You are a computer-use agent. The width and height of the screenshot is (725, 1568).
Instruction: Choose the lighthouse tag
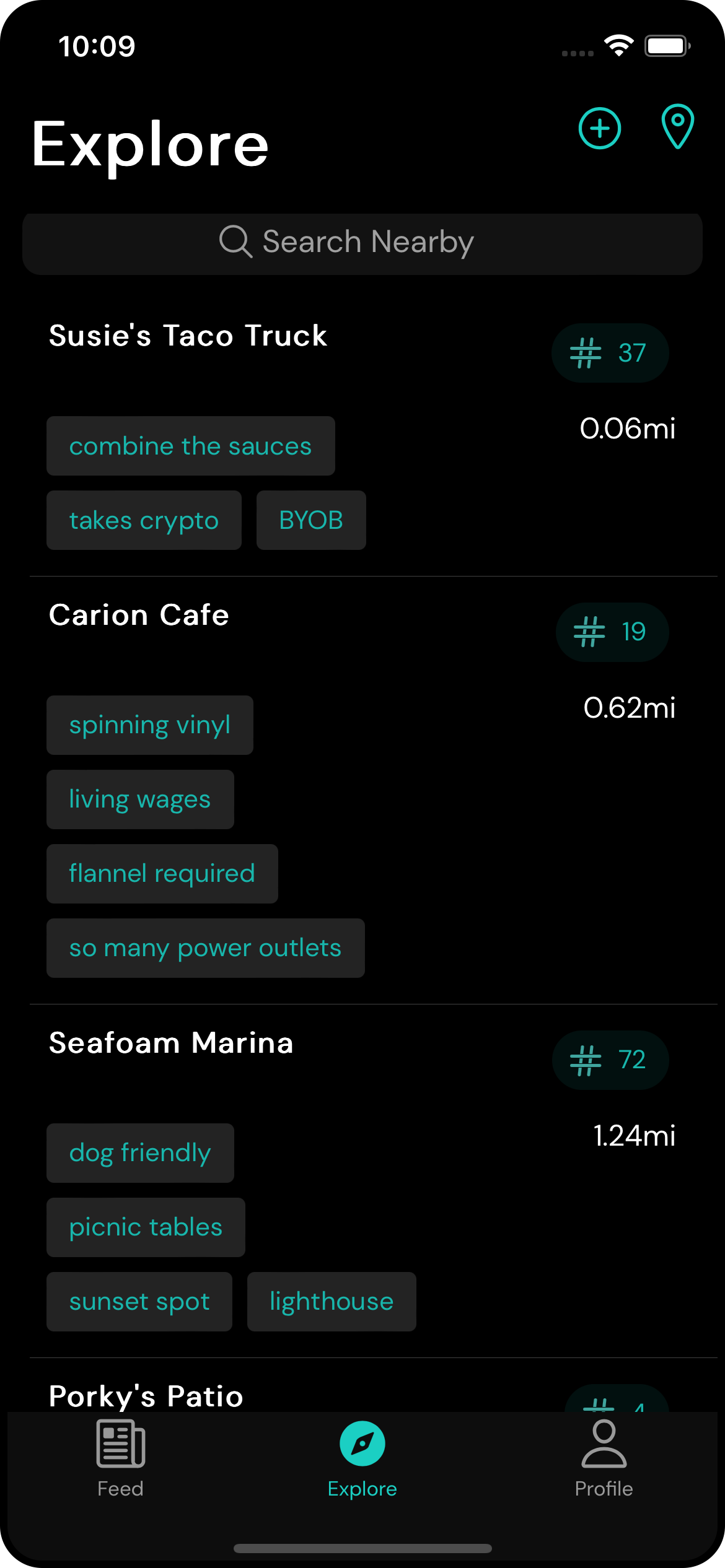click(x=332, y=1302)
